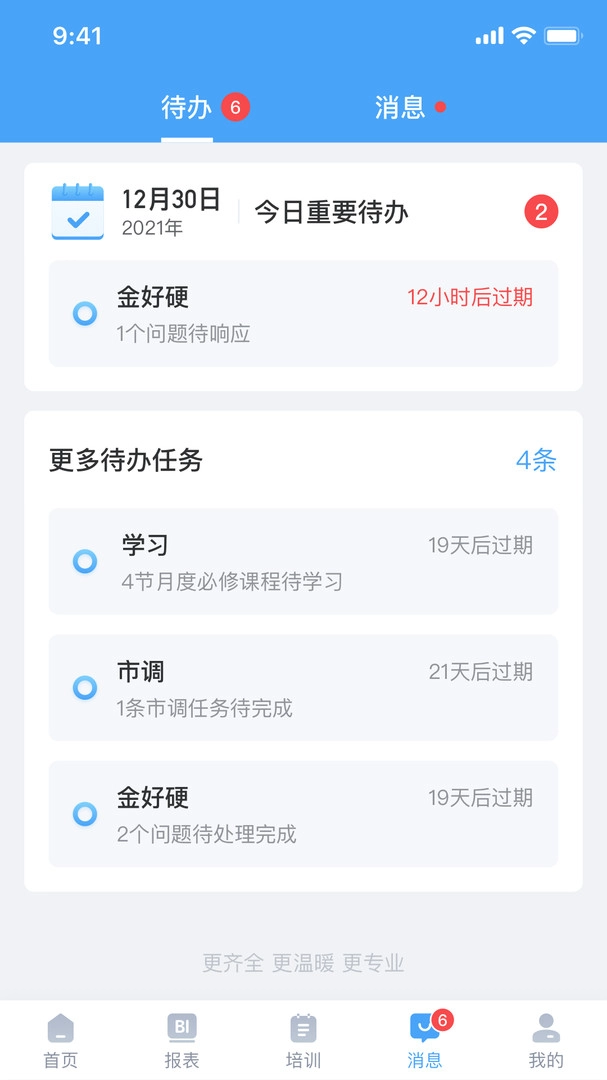The image size is (607, 1080).
Task: Go to the 我的 profile tab
Action: point(546,1040)
